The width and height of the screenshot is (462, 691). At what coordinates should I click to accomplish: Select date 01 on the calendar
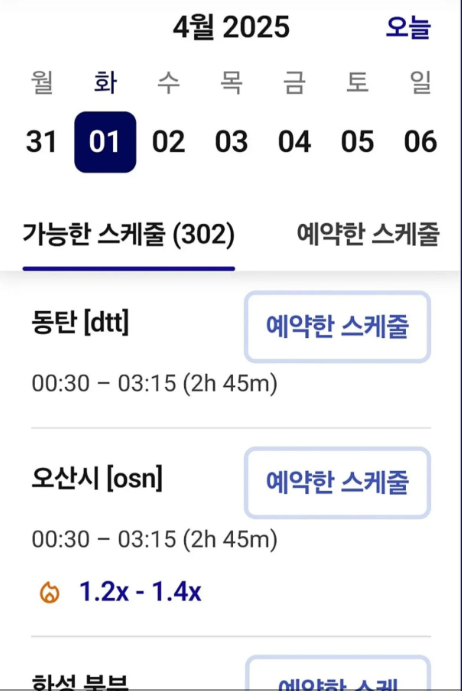pos(105,142)
